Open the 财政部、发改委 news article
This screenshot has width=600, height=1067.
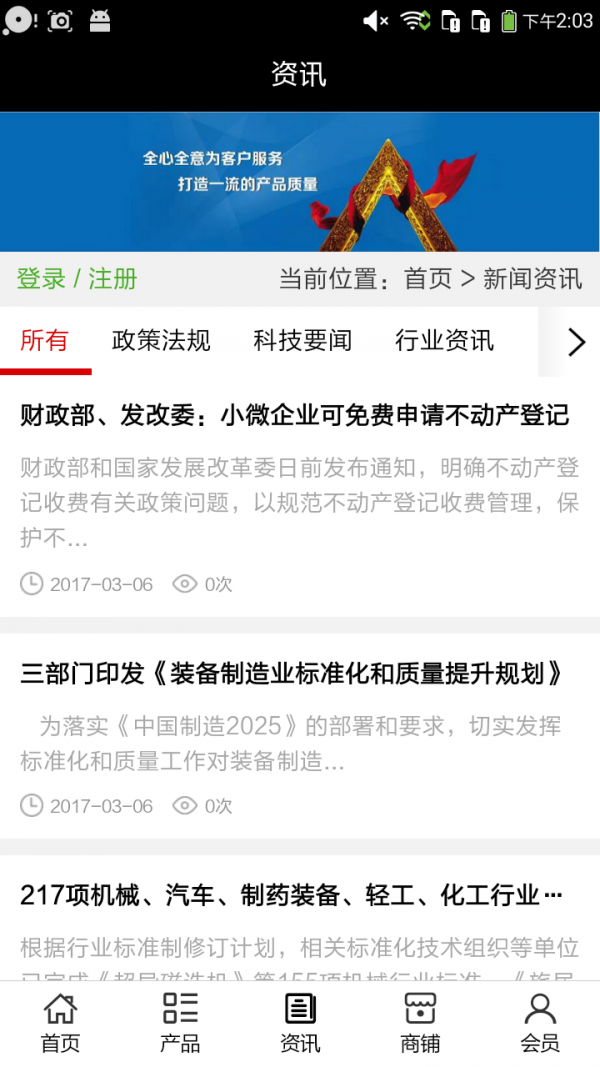point(295,415)
